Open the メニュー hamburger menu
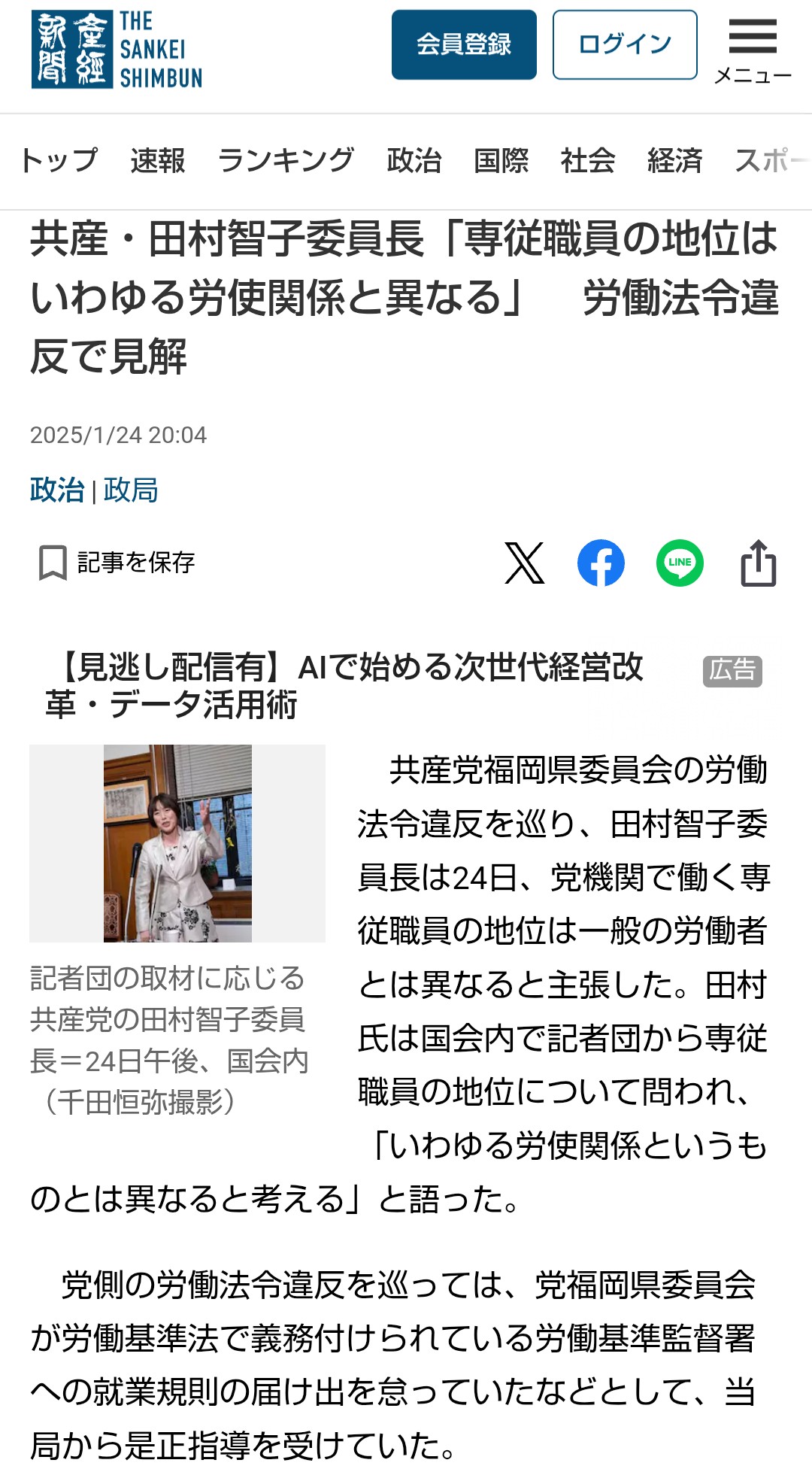This screenshot has width=812, height=1475. (753, 50)
